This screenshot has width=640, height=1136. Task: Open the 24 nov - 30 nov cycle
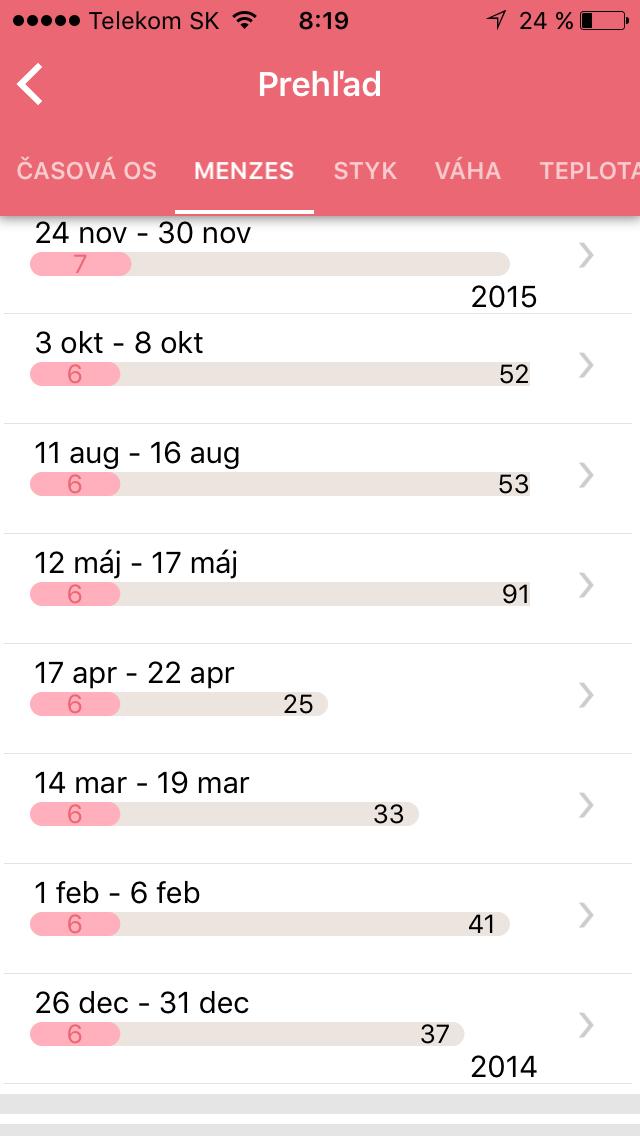click(x=318, y=258)
